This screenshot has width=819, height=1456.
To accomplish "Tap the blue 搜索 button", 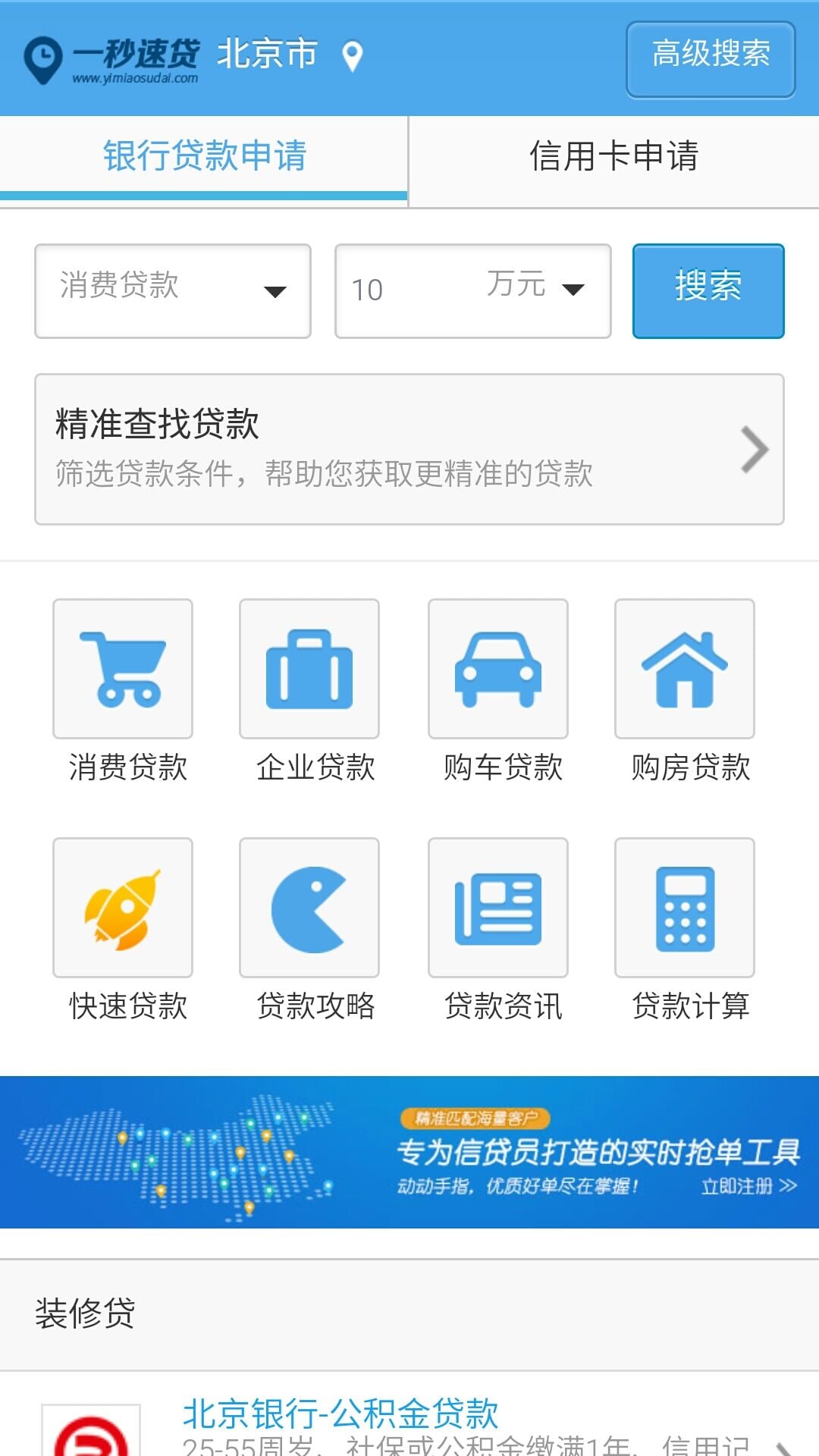I will (708, 290).
